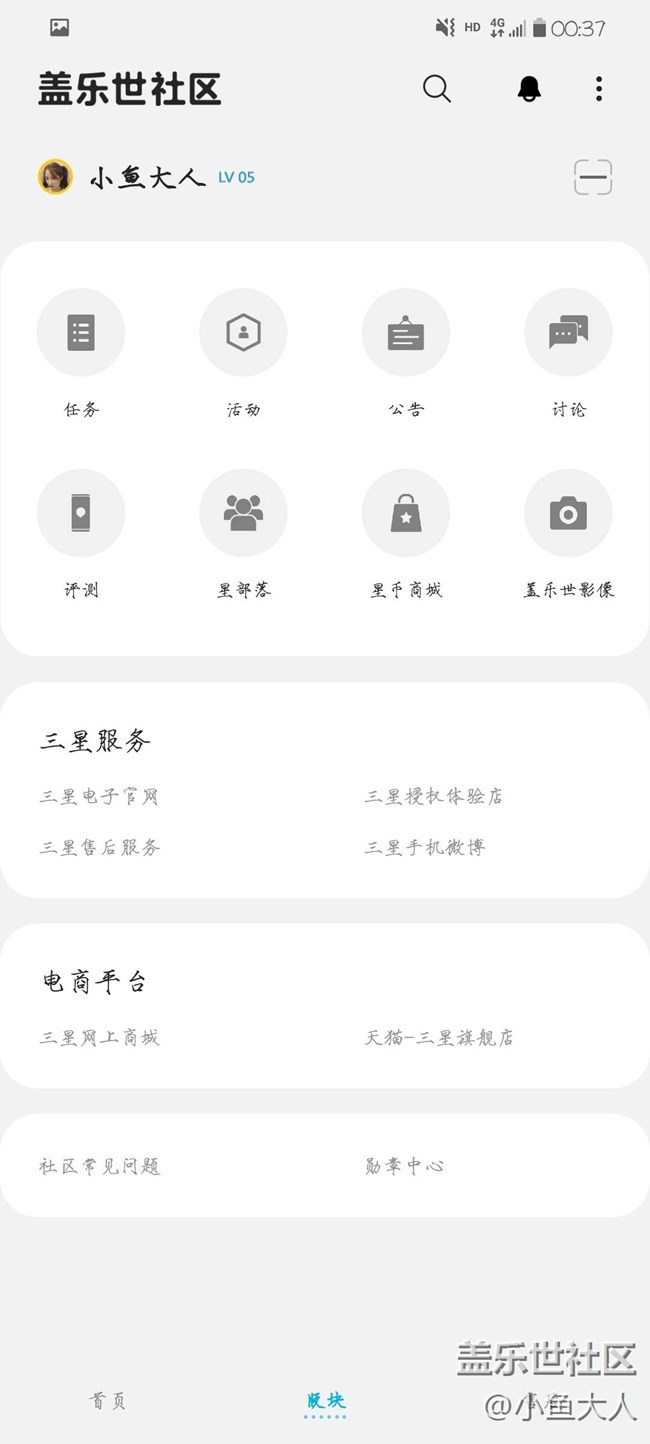The height and width of the screenshot is (1444, 650).
Task: Open the 评测 section
Action: [81, 513]
